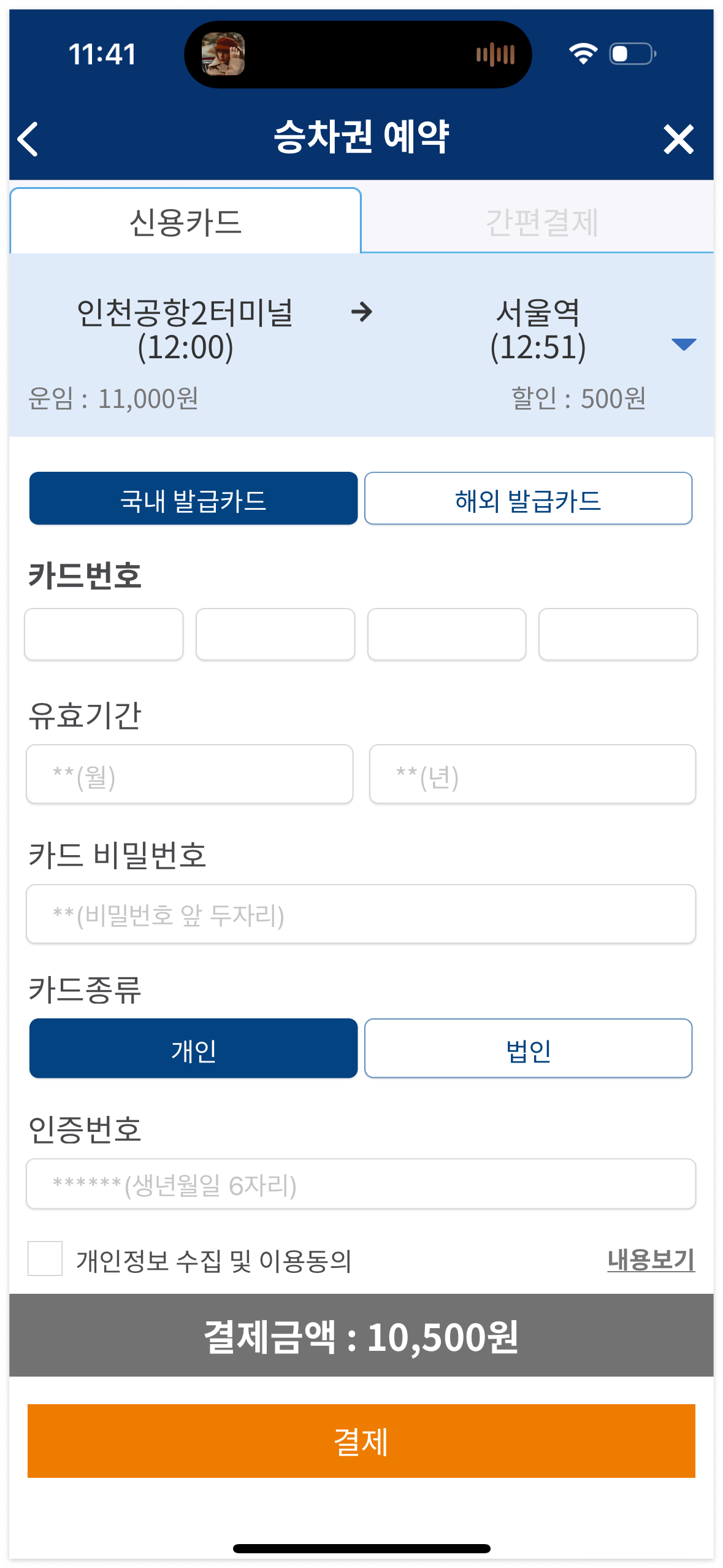This screenshot has width=723, height=1568.
Task: Click the Wi-Fi icon in the status bar
Action: (x=581, y=54)
